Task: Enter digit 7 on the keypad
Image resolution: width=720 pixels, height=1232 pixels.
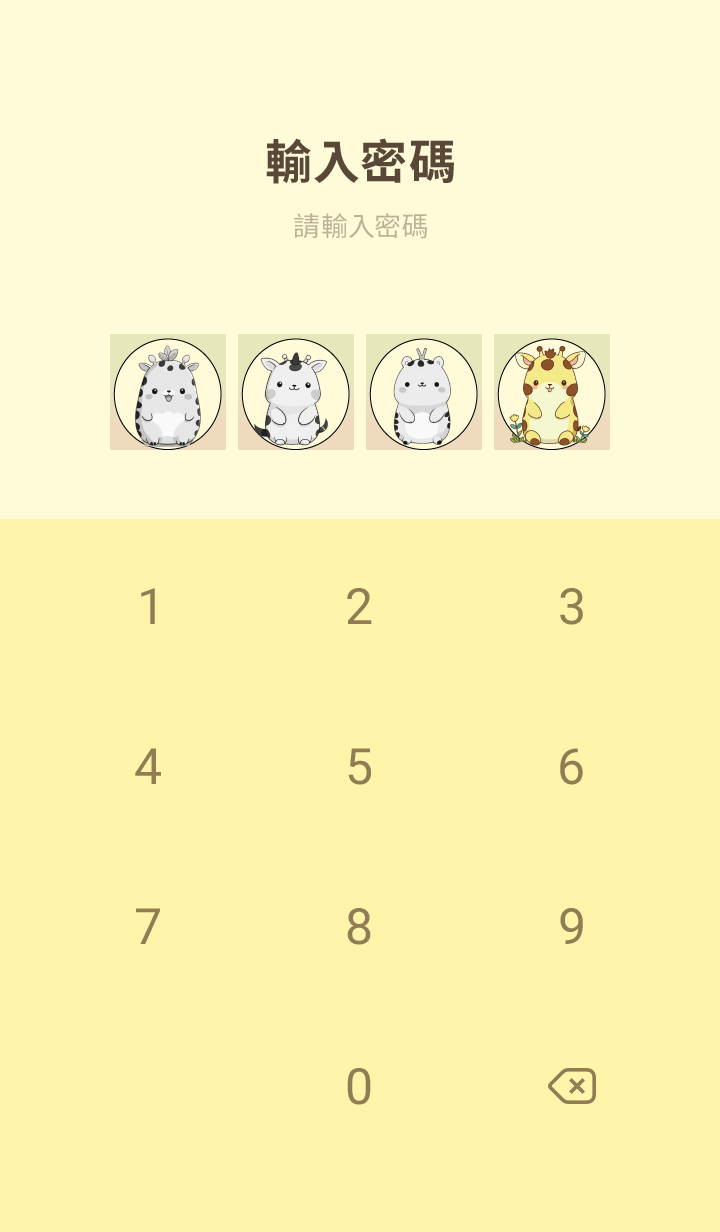Action: click(x=148, y=927)
